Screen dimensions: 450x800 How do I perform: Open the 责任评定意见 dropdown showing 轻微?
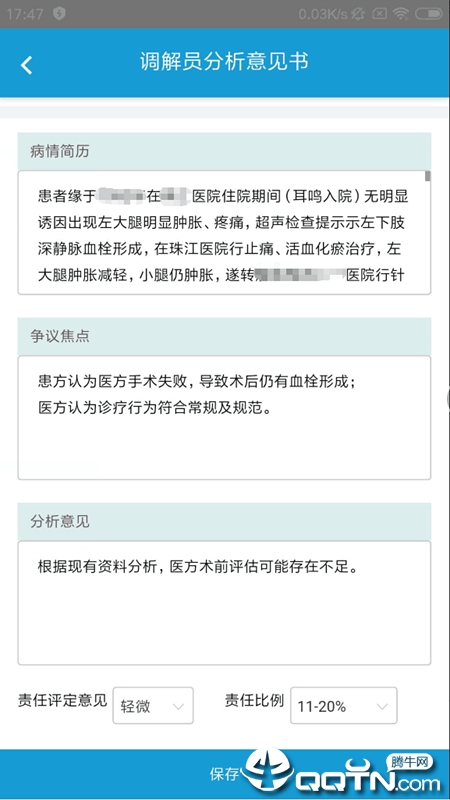(x=153, y=706)
